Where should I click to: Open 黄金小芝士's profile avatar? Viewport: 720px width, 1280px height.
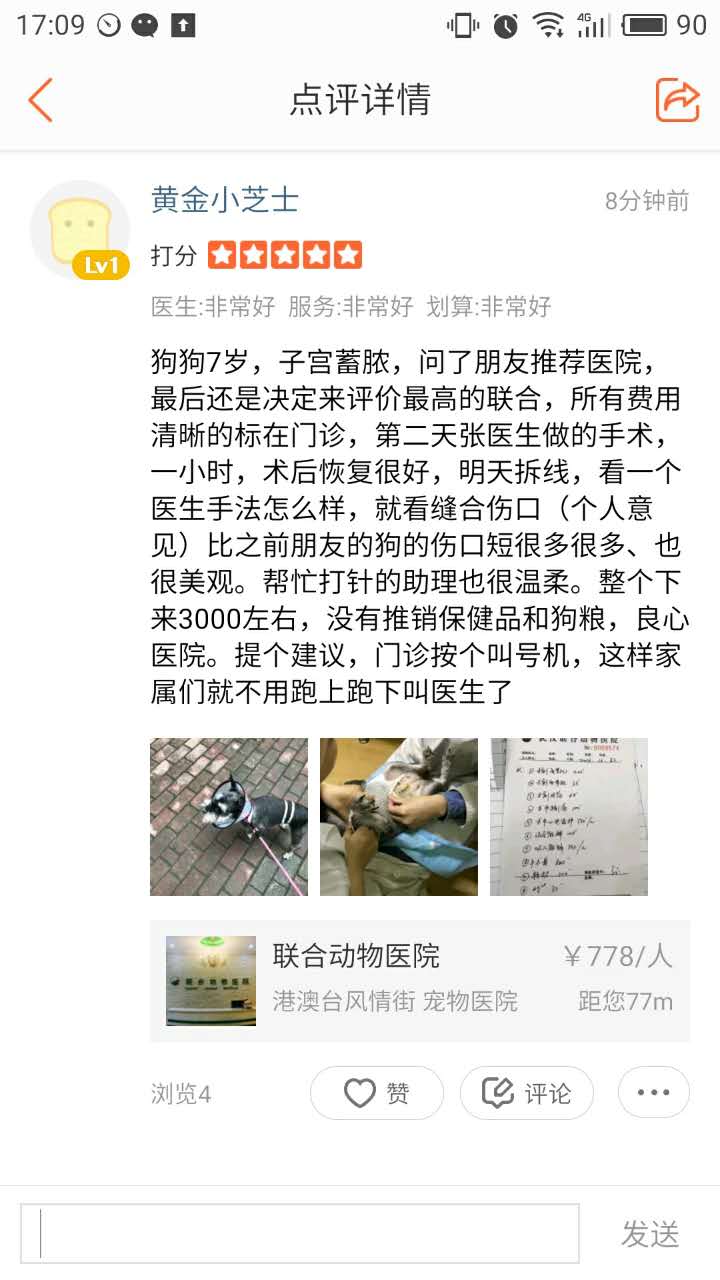[80, 230]
